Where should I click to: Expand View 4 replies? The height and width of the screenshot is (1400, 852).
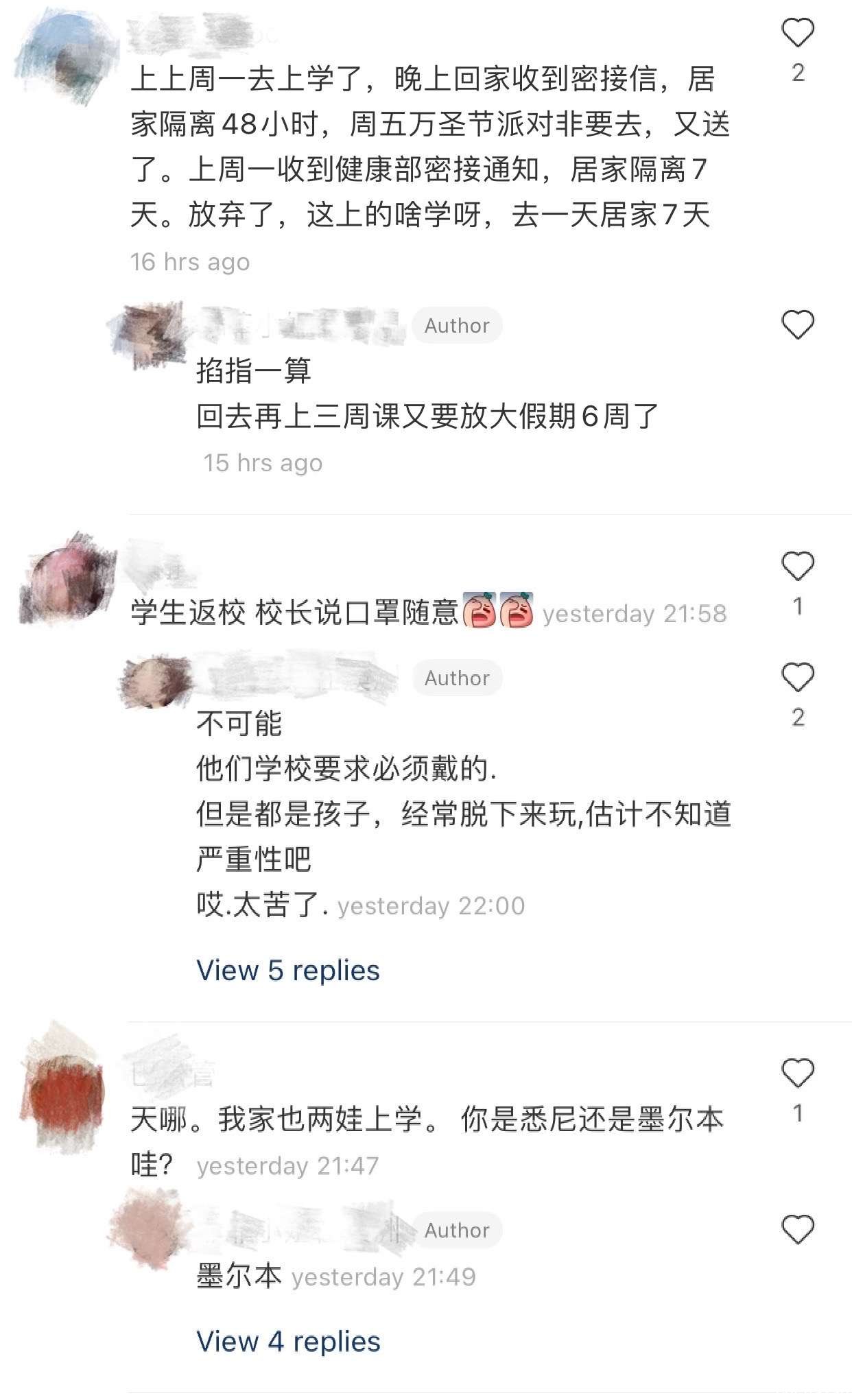point(287,1342)
